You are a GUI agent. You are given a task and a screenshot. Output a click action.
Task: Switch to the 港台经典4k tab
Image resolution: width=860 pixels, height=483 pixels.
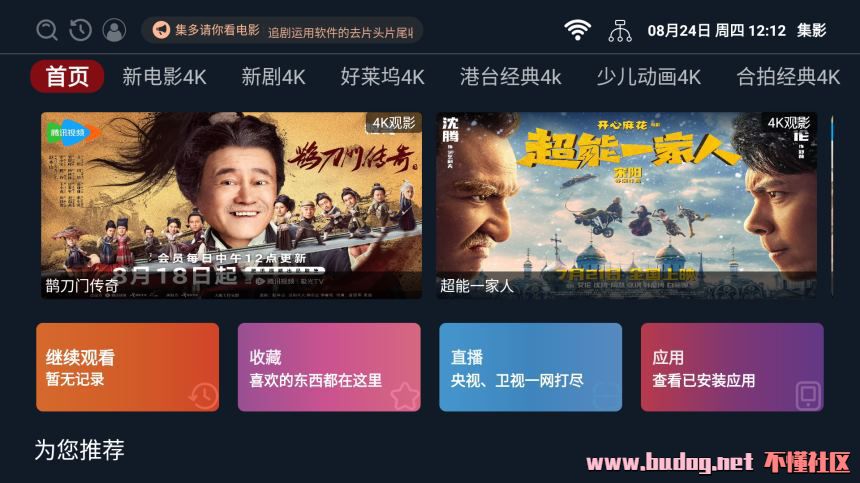tap(510, 77)
